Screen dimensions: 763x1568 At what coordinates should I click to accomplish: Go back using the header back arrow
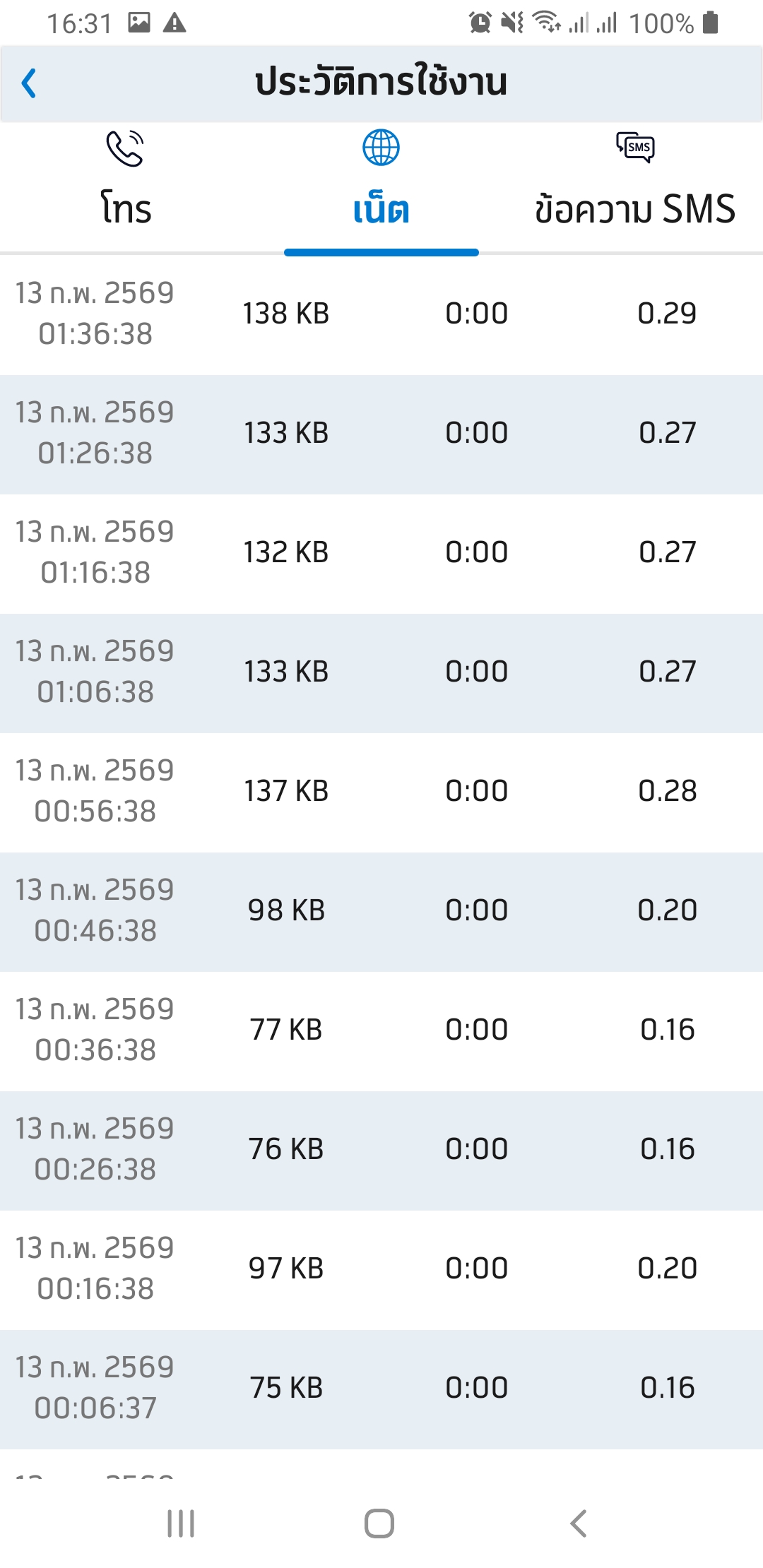click(29, 83)
